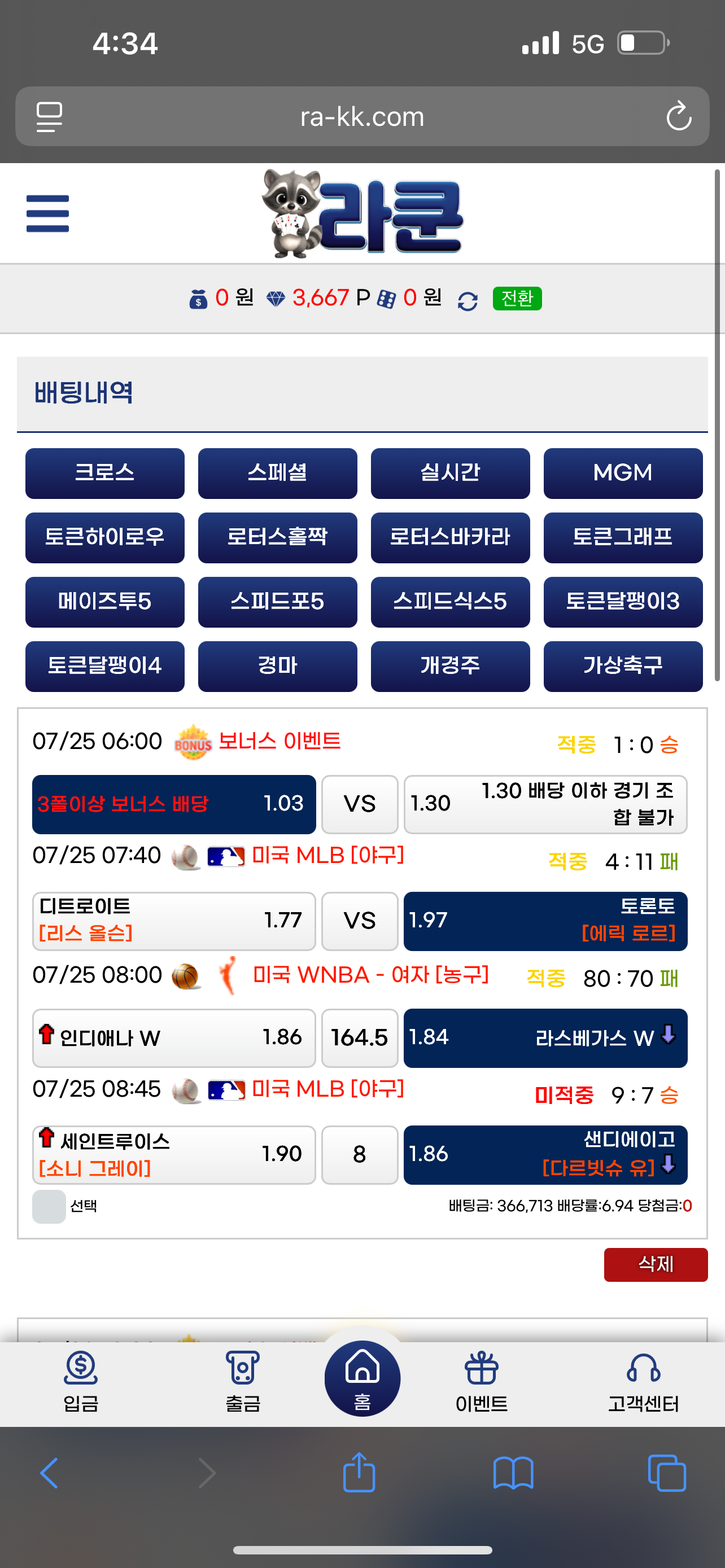Select the 스페셜 category

(x=277, y=473)
